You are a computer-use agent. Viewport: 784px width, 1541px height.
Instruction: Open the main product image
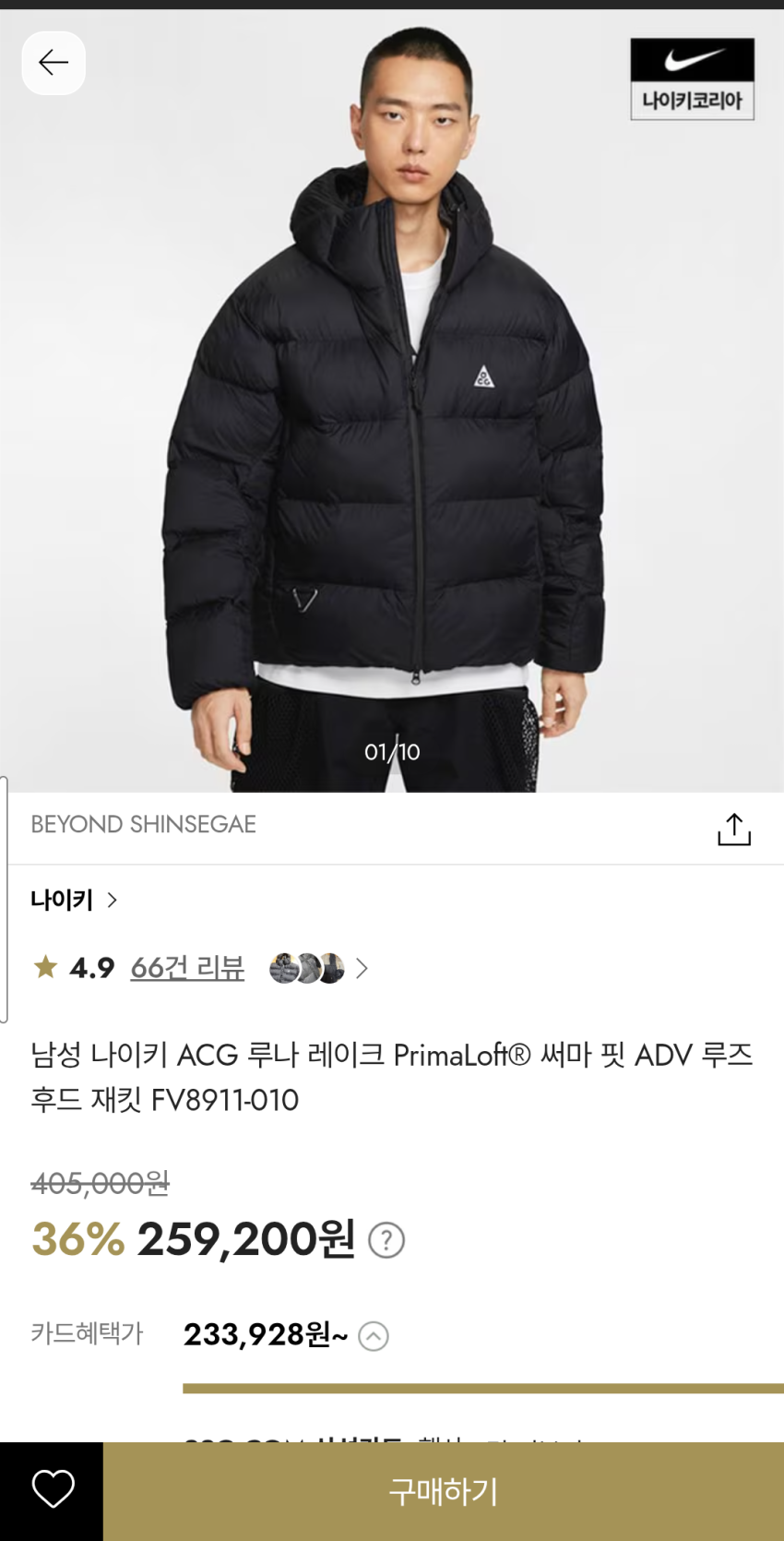click(392, 415)
